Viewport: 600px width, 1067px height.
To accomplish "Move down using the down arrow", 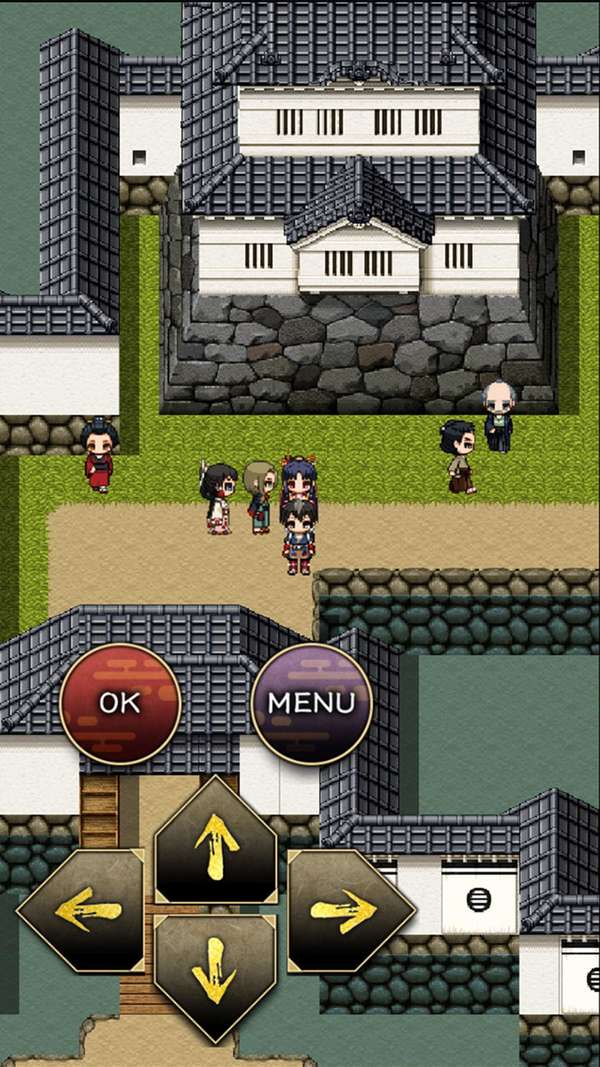I will pos(214,973).
